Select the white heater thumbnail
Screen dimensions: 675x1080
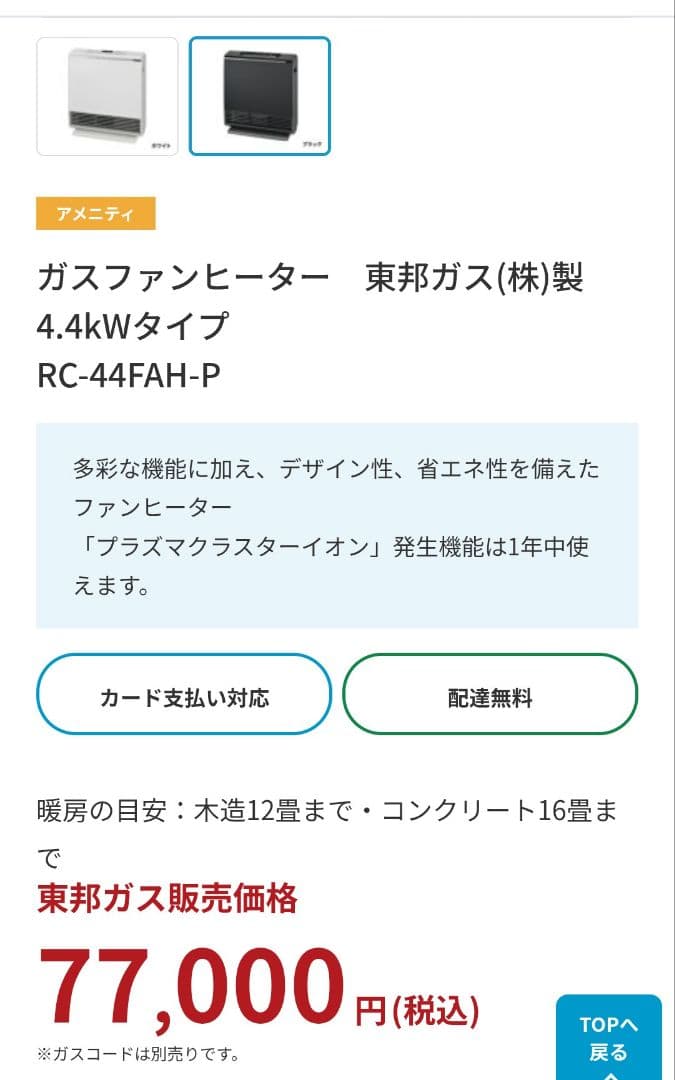pos(107,96)
